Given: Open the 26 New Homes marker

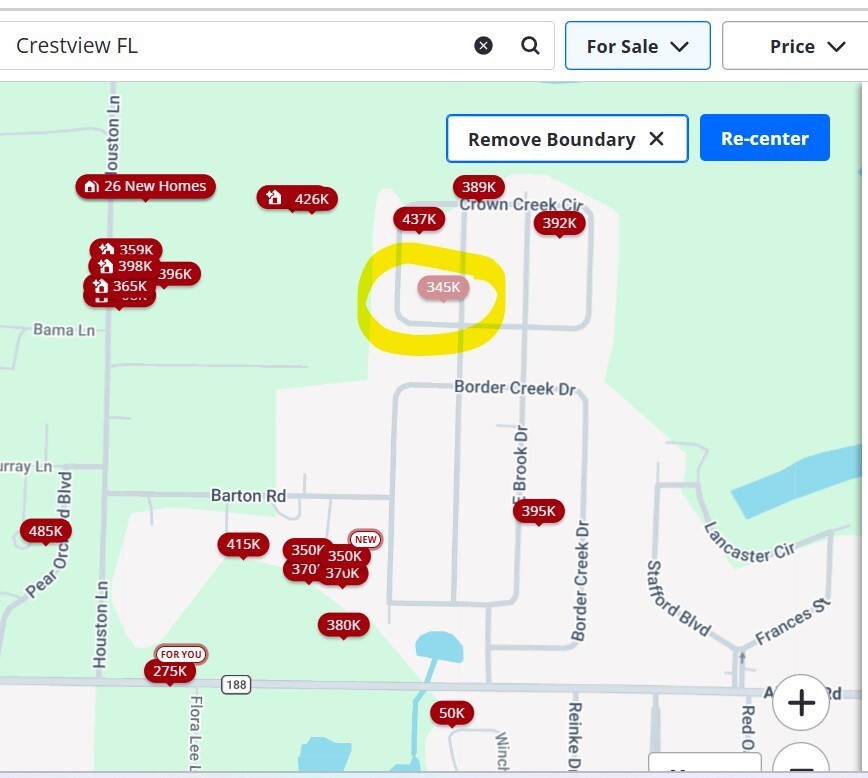Looking at the screenshot, I should pos(145,186).
